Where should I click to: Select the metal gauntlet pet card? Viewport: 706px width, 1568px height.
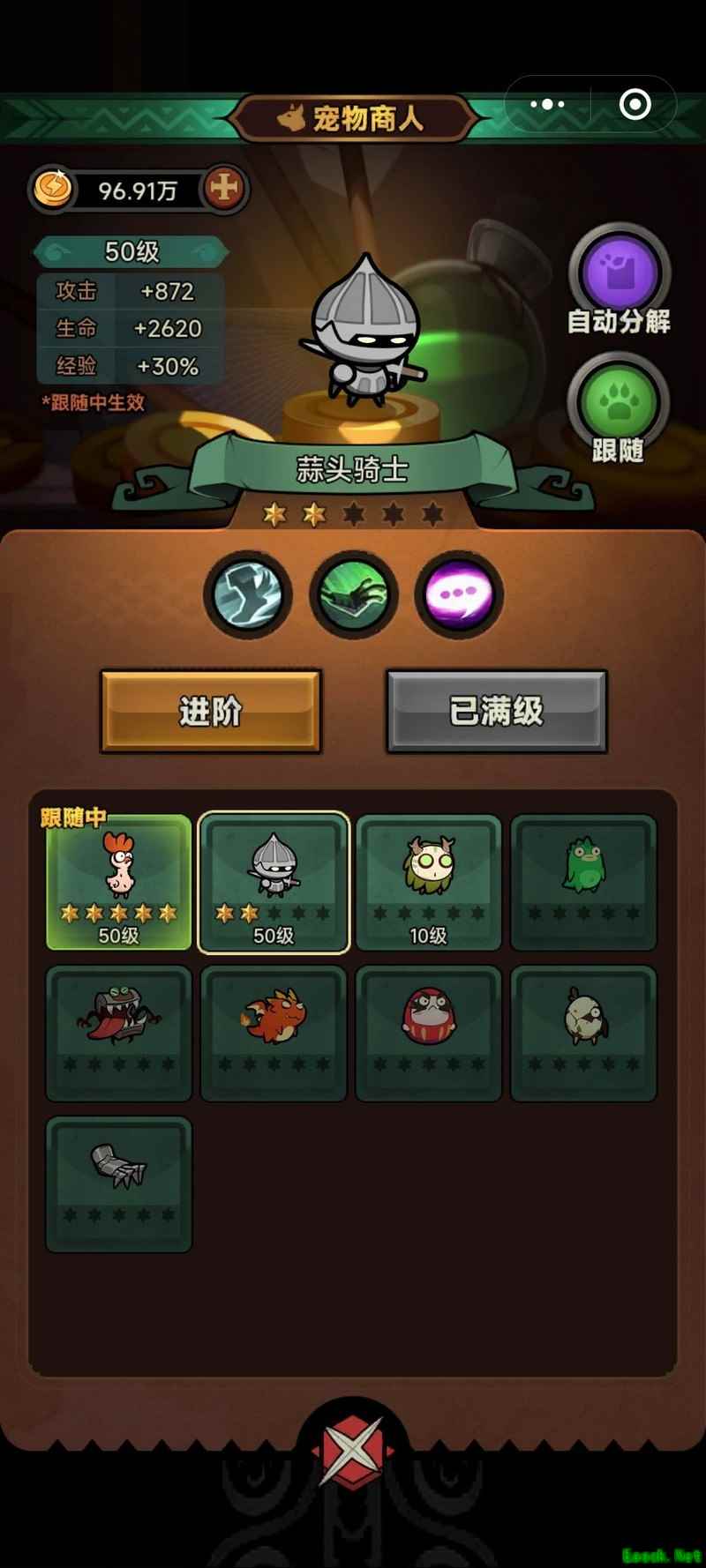(x=118, y=1184)
